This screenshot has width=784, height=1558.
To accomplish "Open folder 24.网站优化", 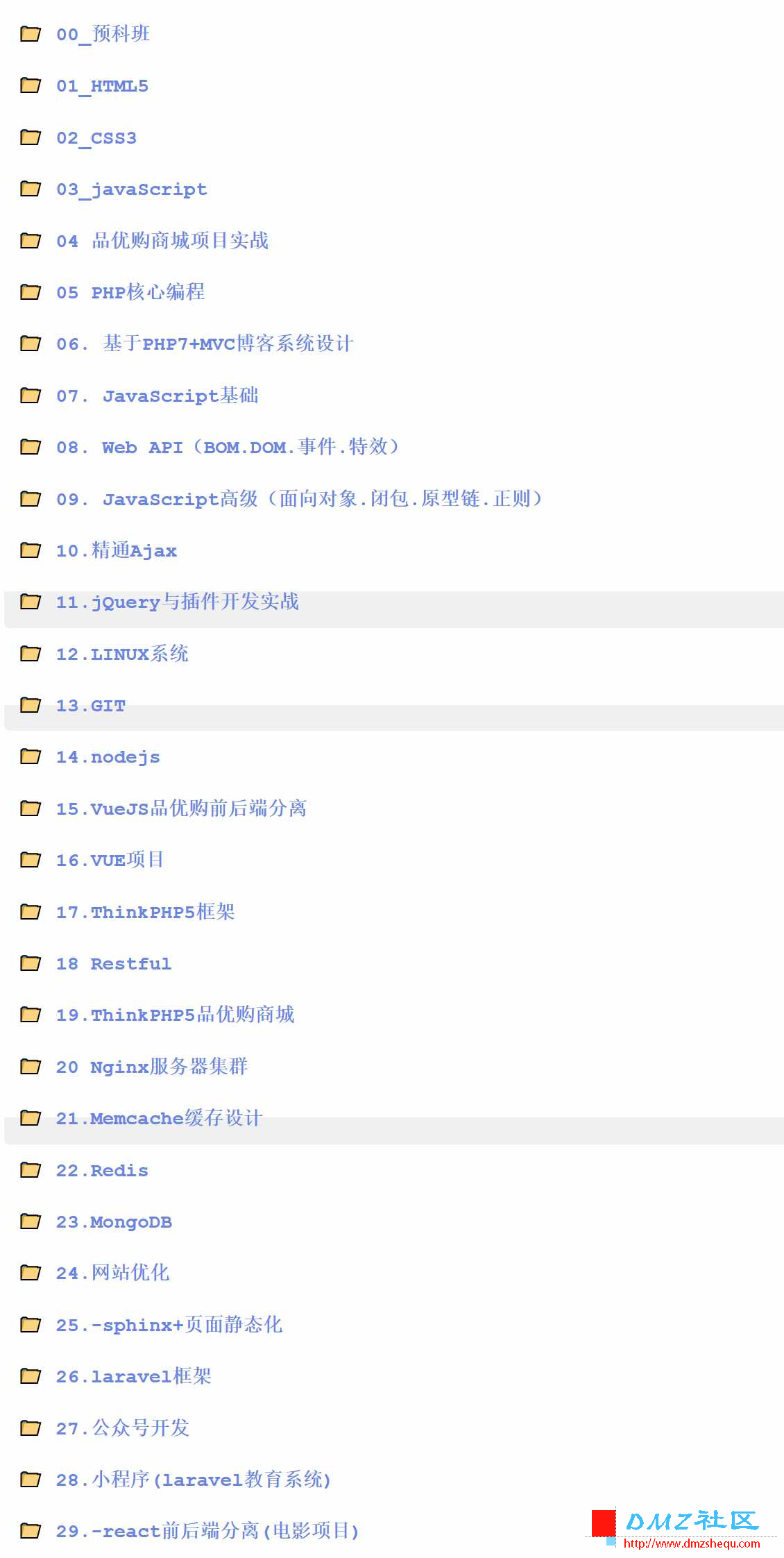I will tap(112, 1273).
